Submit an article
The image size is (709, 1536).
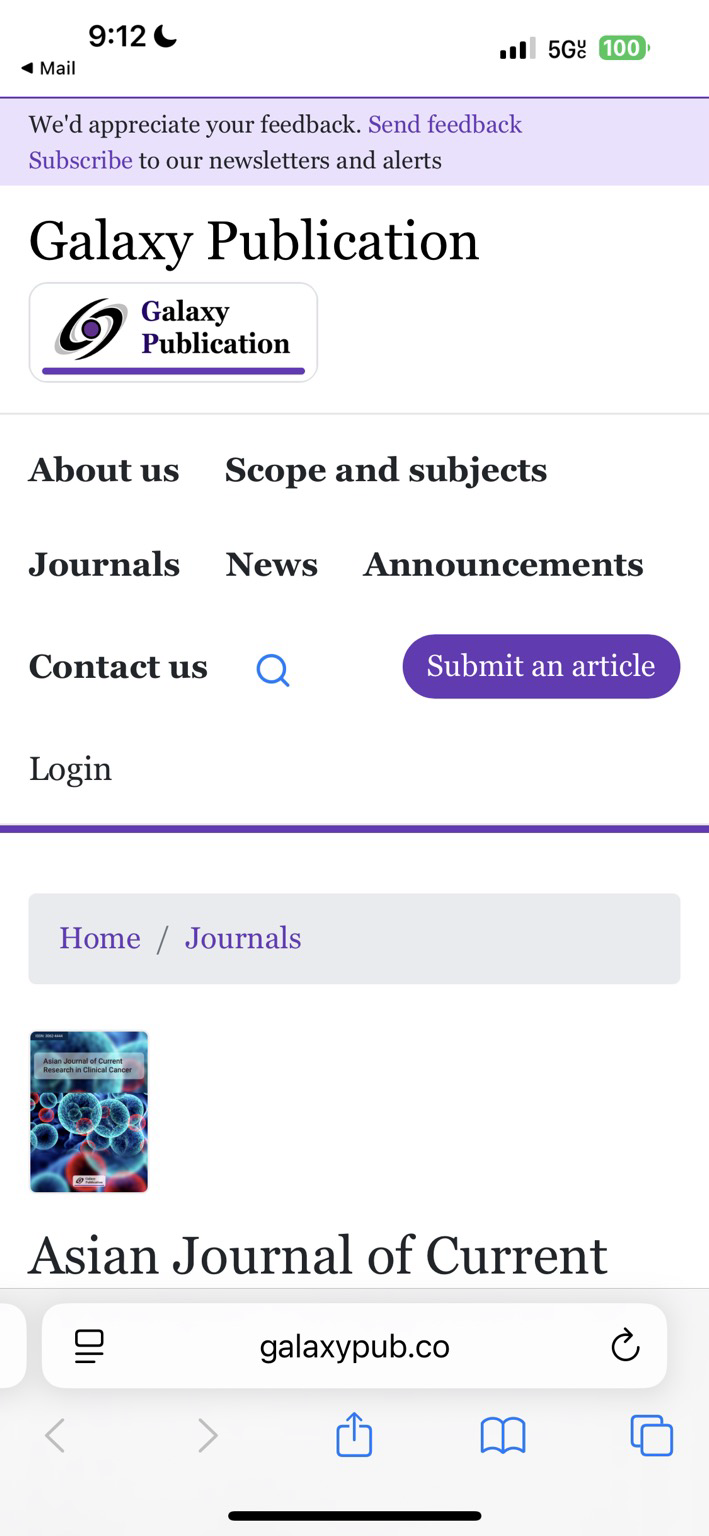541,666
